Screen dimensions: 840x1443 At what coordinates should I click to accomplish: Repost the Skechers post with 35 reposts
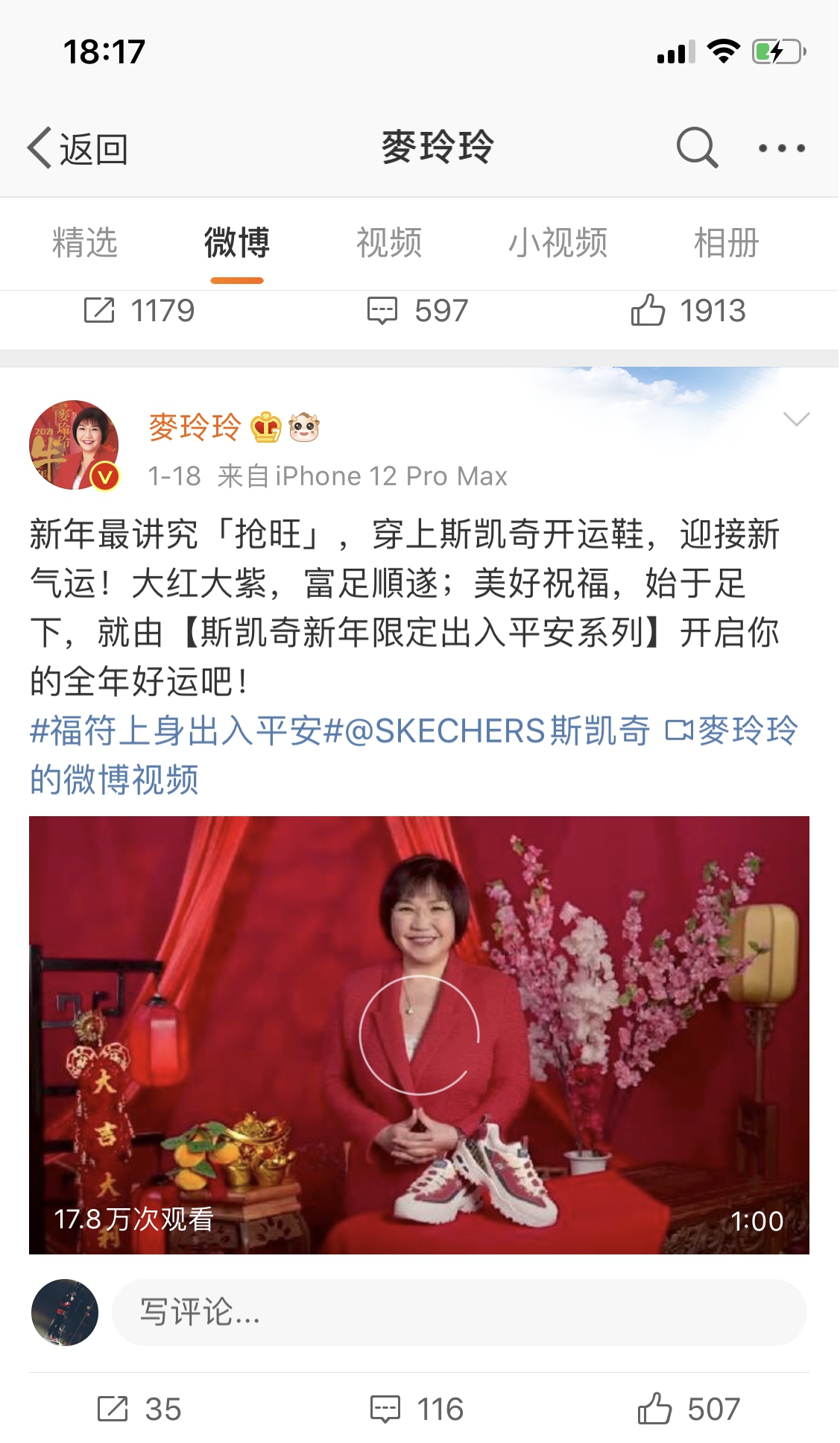click(139, 1409)
